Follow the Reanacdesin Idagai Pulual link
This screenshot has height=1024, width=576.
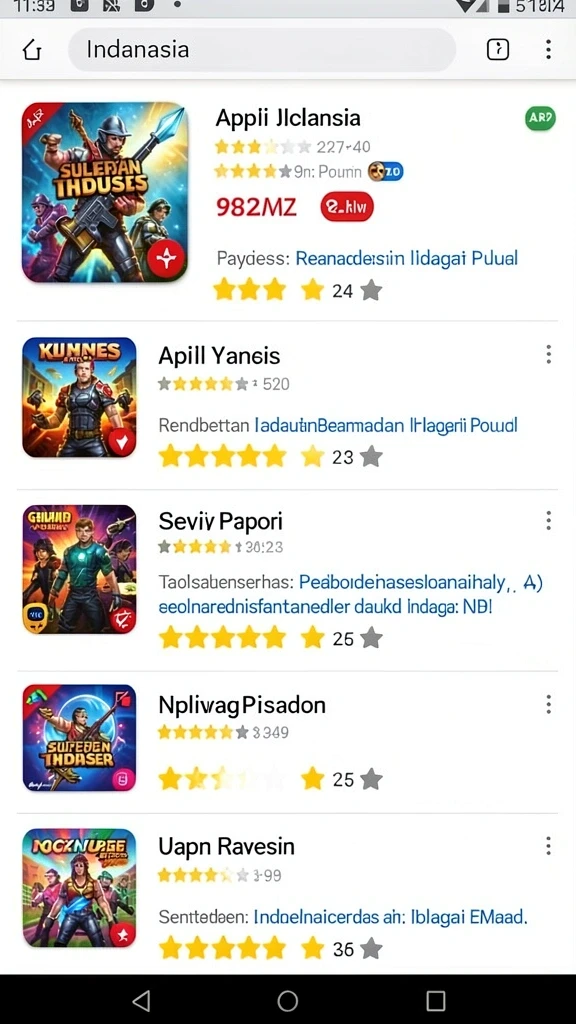click(x=406, y=258)
